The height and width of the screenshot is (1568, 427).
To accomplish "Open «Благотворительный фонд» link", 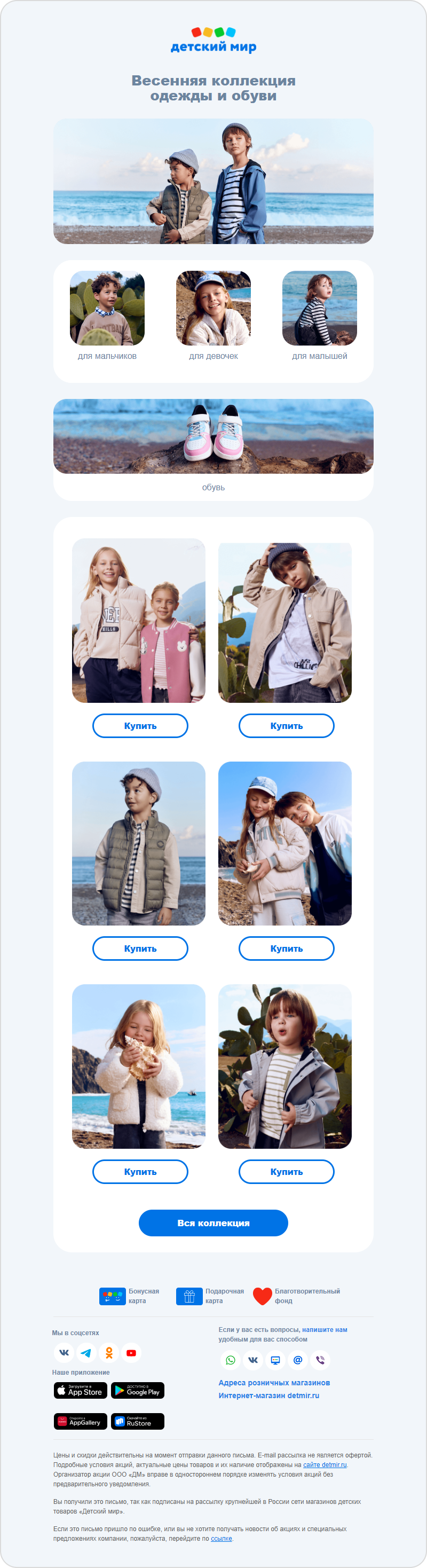I will click(296, 1296).
